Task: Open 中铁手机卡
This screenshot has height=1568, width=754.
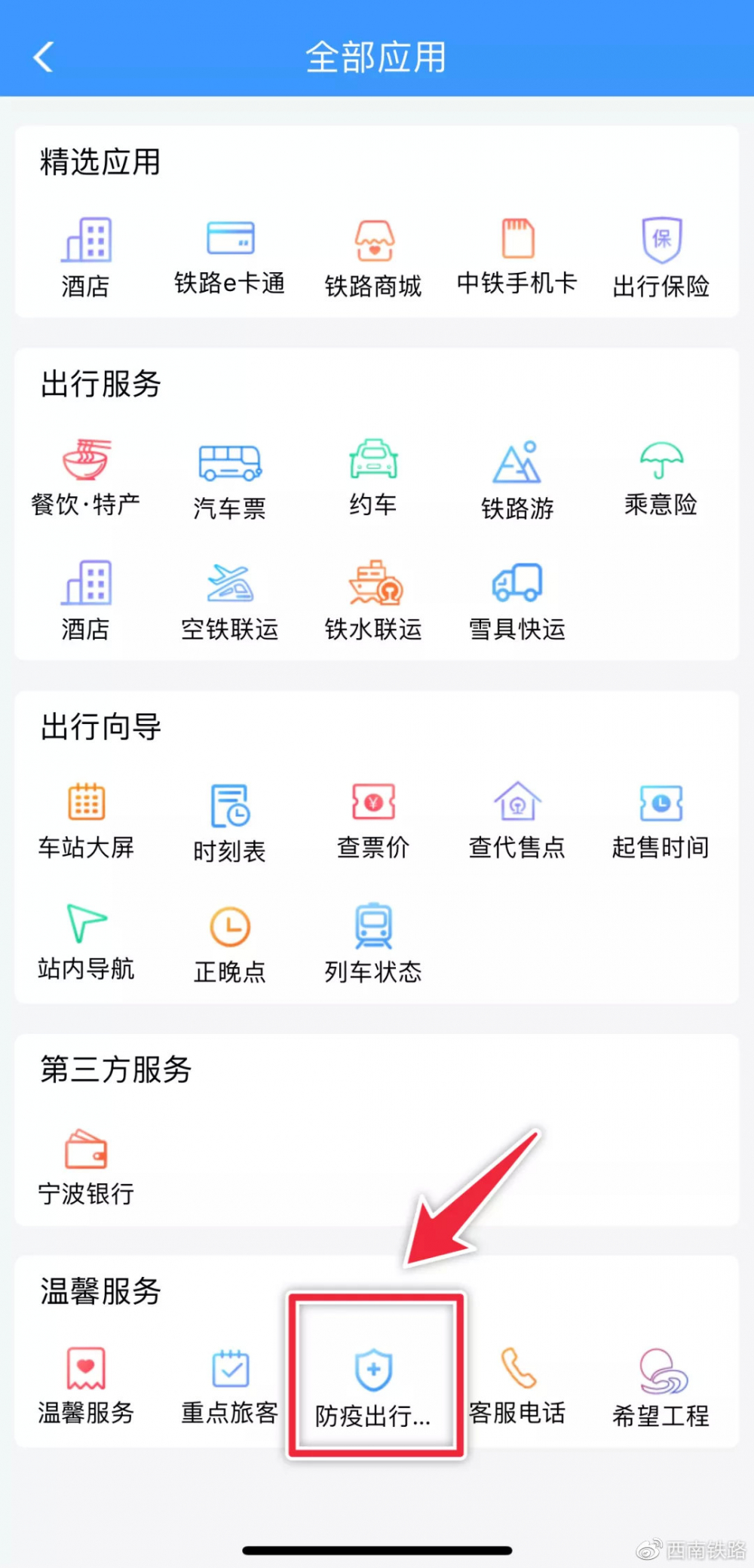Action: (x=517, y=258)
